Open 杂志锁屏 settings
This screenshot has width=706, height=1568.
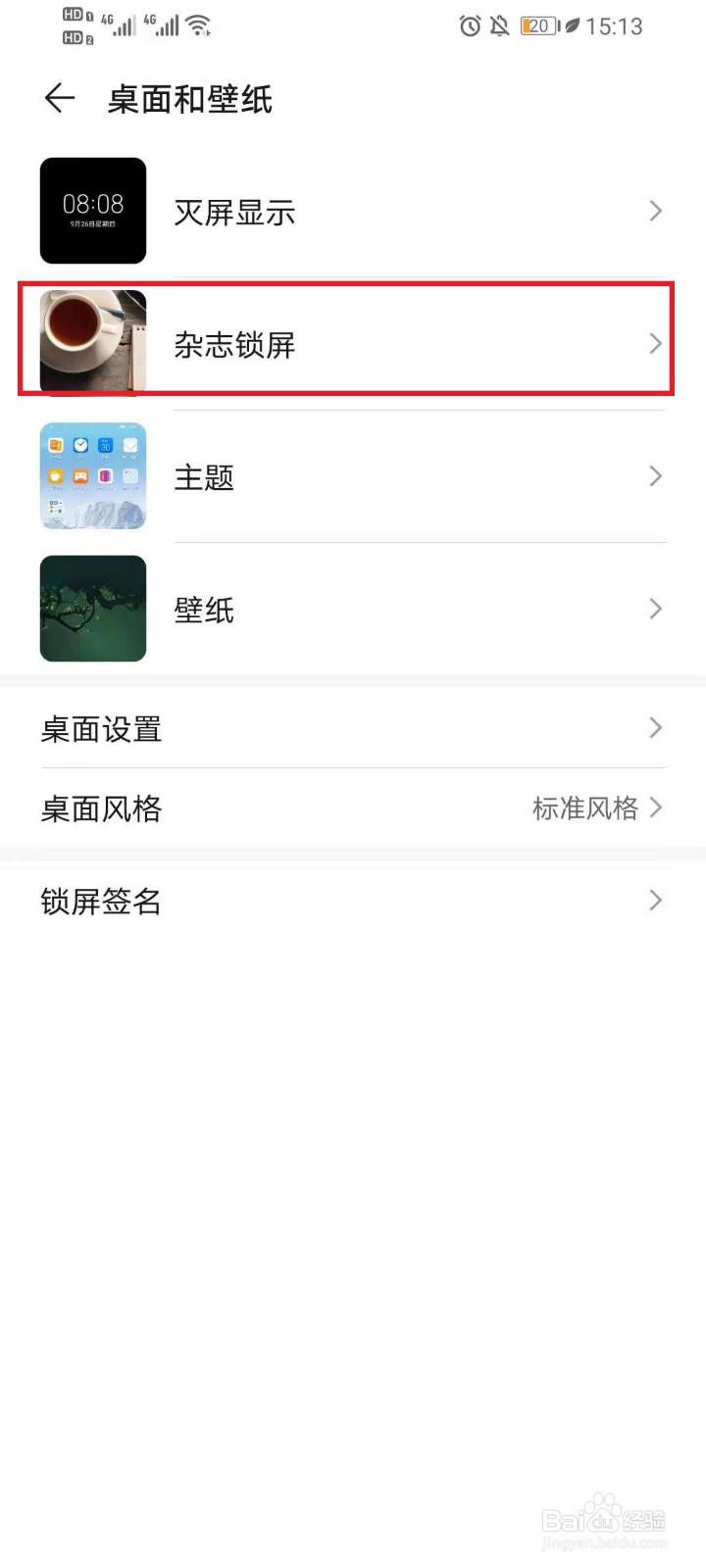(353, 343)
